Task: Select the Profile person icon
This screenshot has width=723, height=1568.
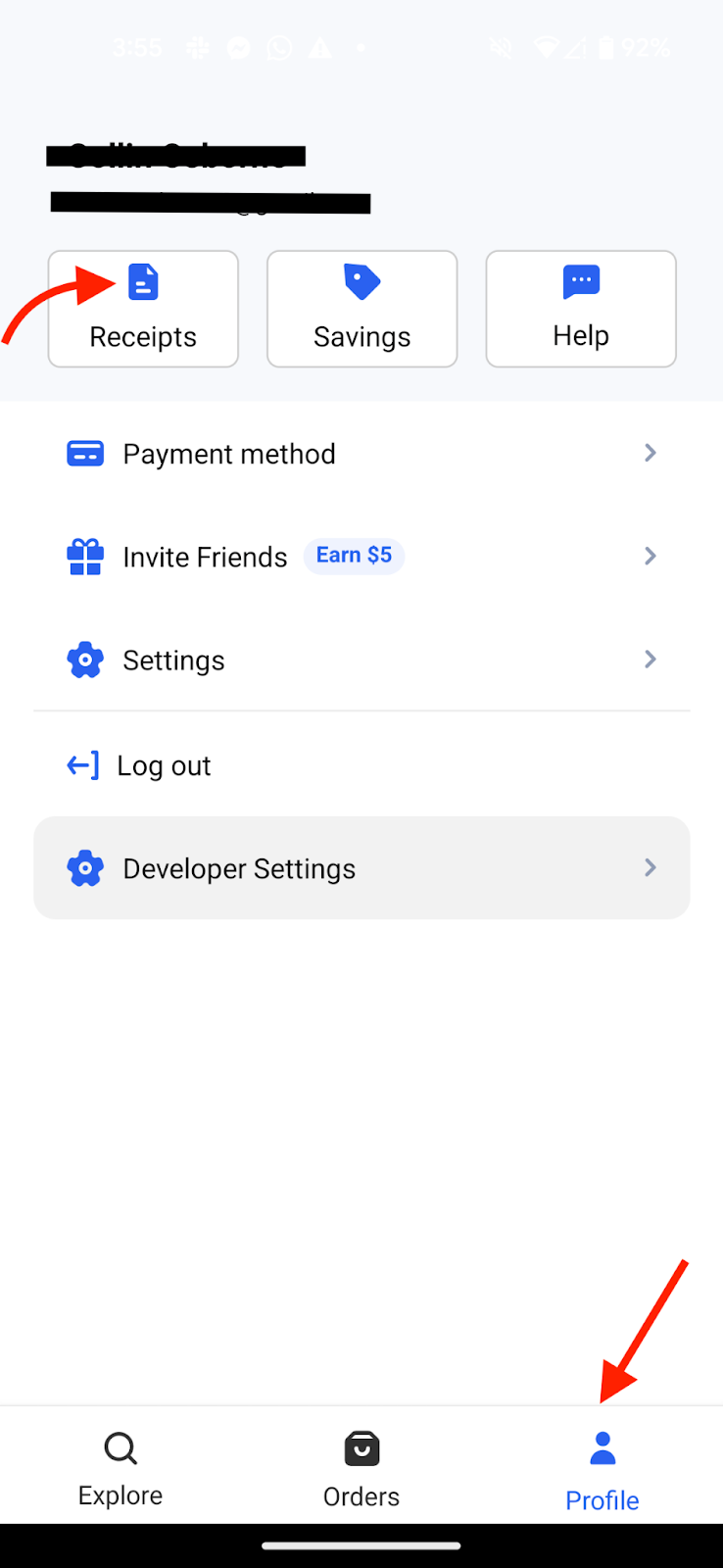Action: pyautogui.click(x=602, y=1448)
